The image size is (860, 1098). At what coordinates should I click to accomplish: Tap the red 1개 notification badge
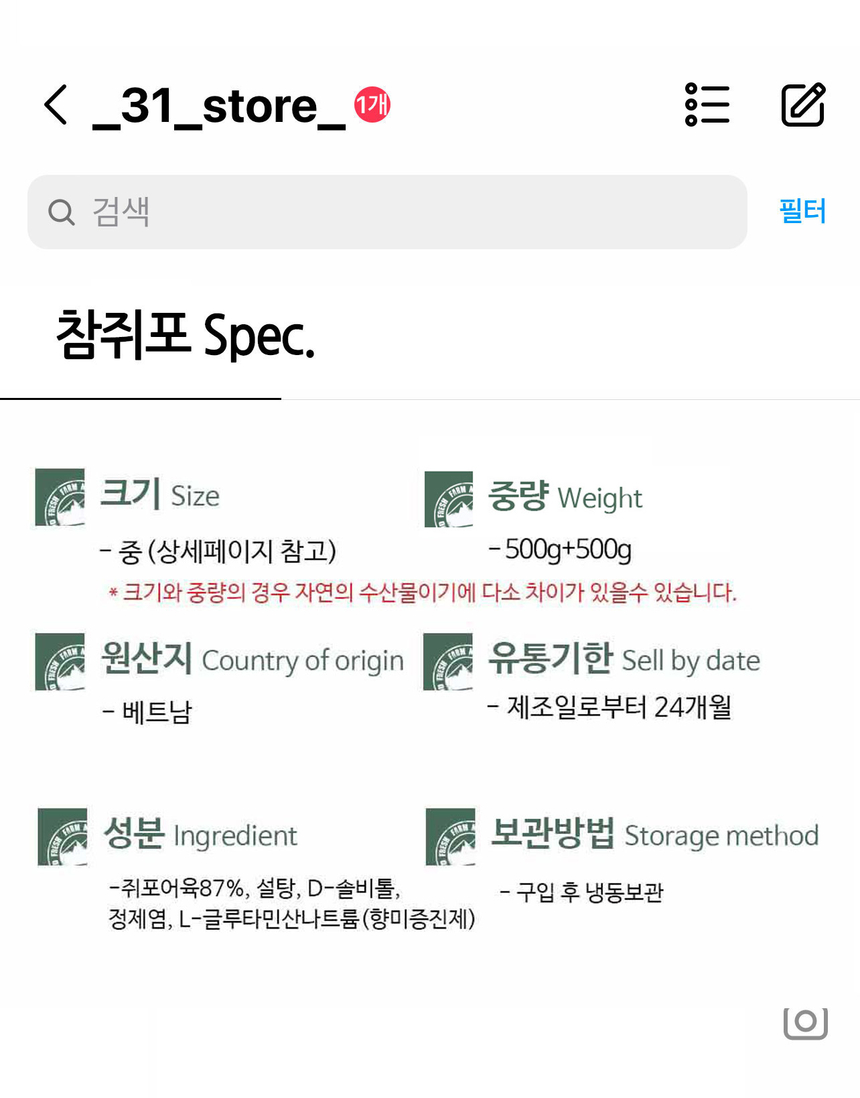[x=370, y=103]
